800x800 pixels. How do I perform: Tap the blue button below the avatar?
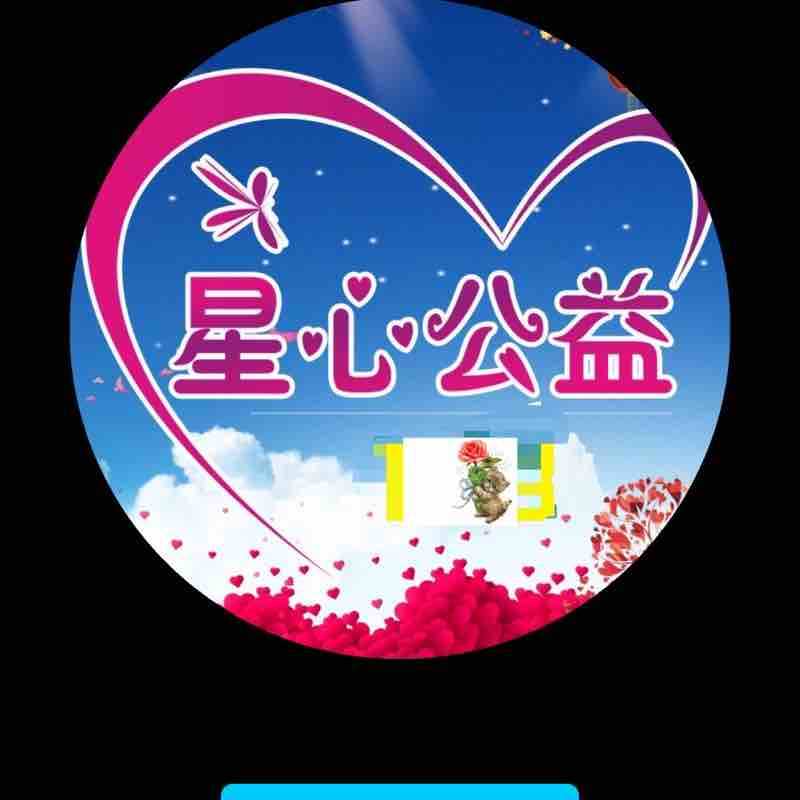point(400,791)
